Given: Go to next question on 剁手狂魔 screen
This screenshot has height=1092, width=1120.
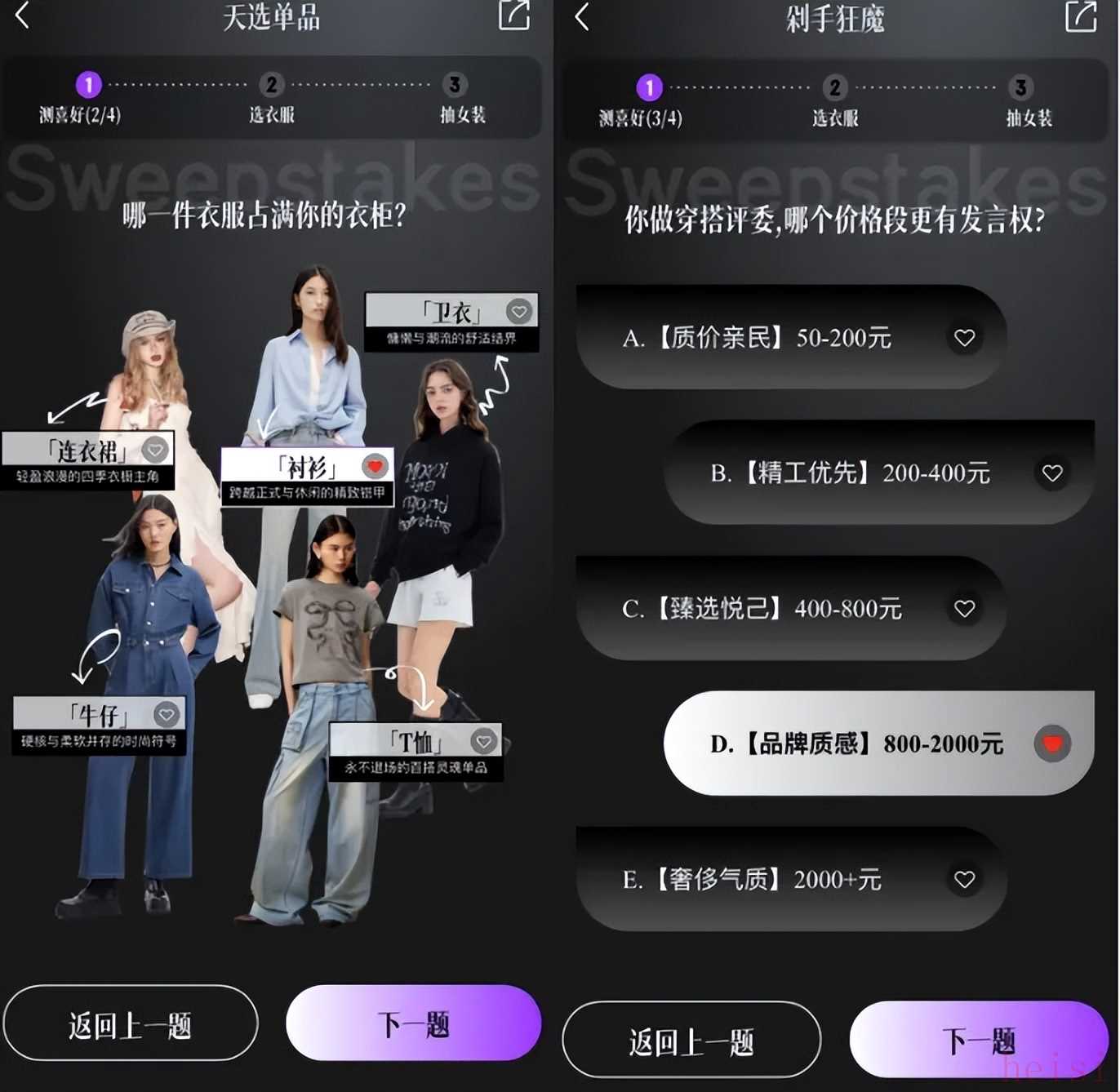Looking at the screenshot, I should [x=978, y=1040].
